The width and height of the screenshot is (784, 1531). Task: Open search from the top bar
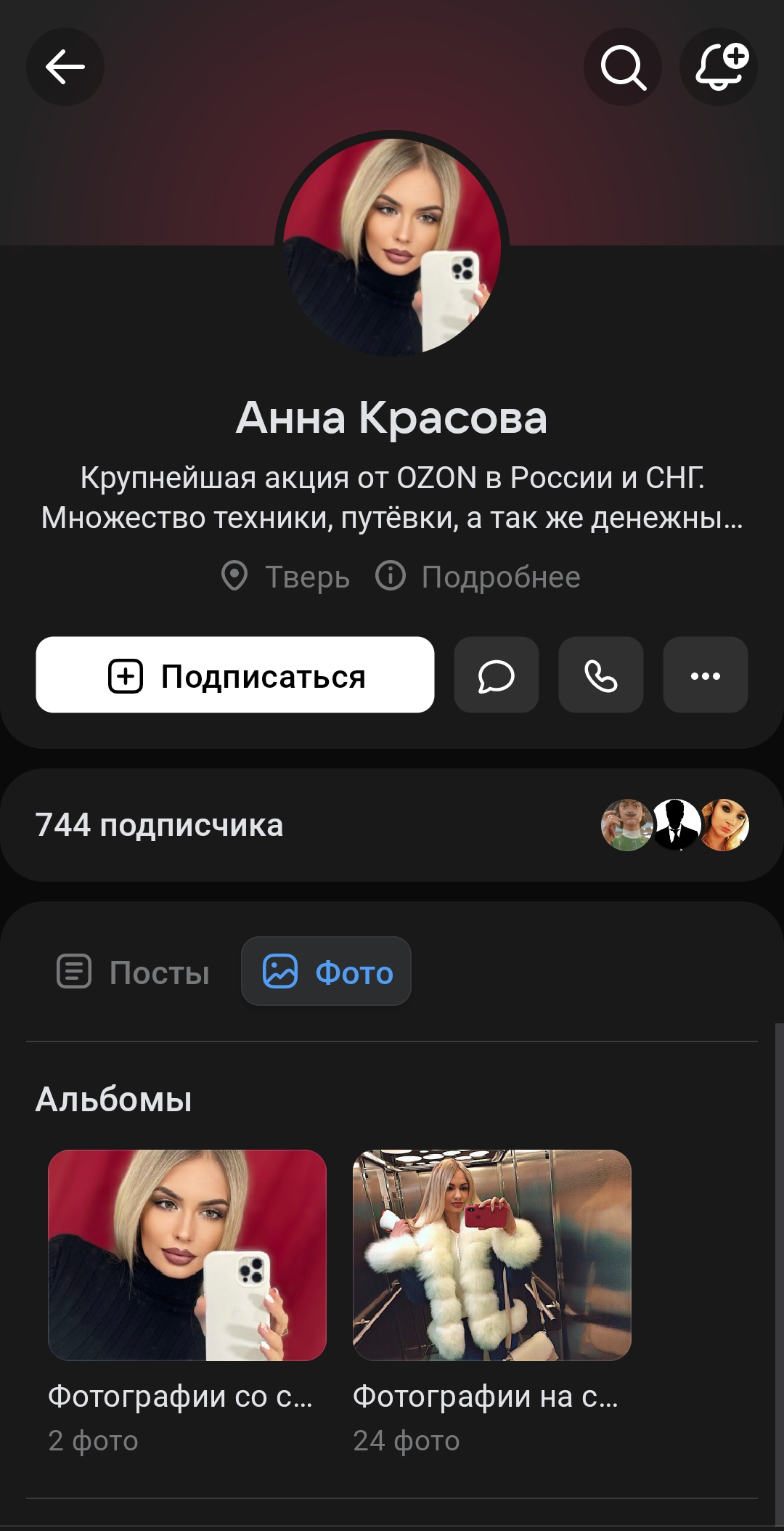[622, 66]
